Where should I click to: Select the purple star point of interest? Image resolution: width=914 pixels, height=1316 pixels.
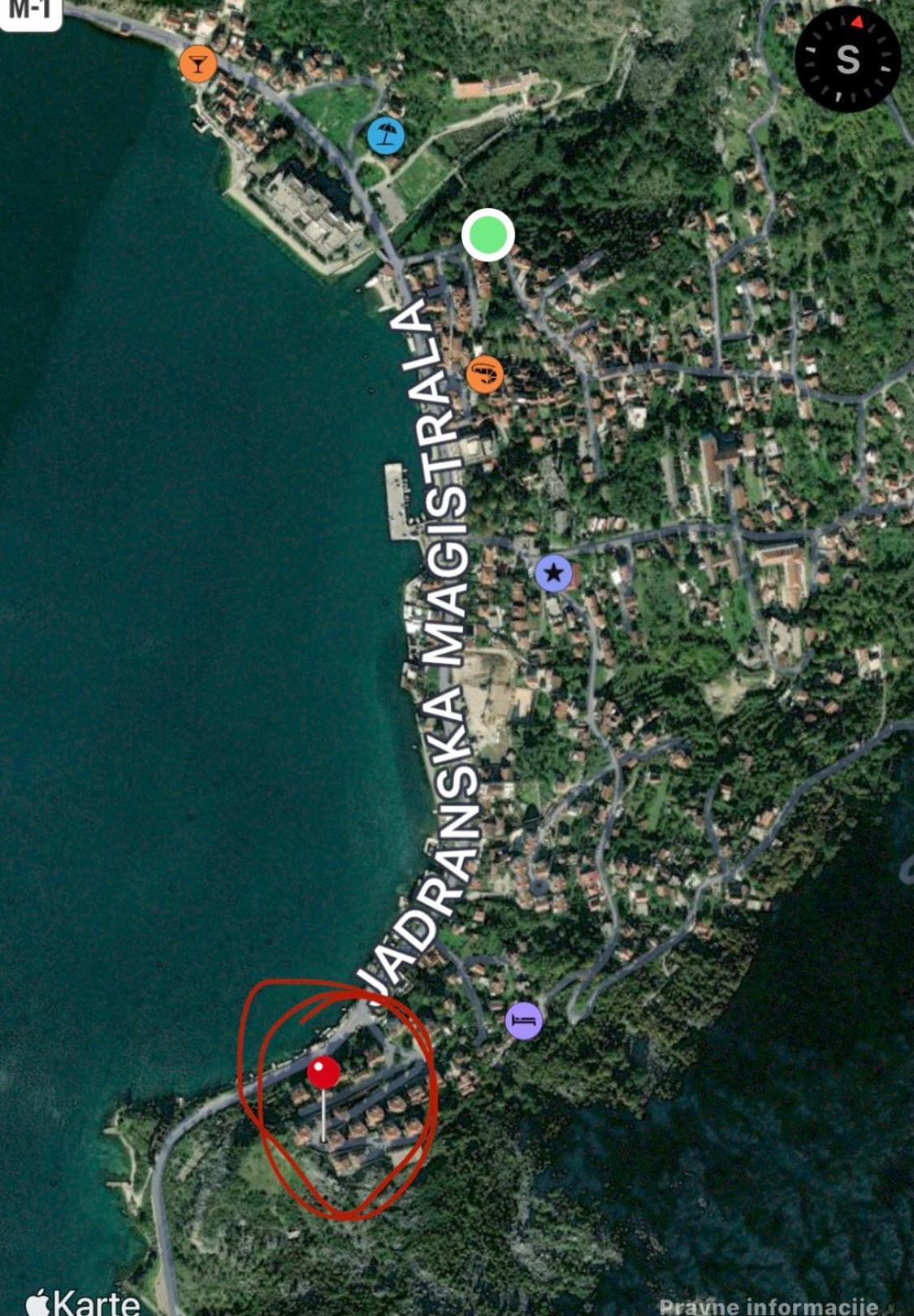[553, 573]
